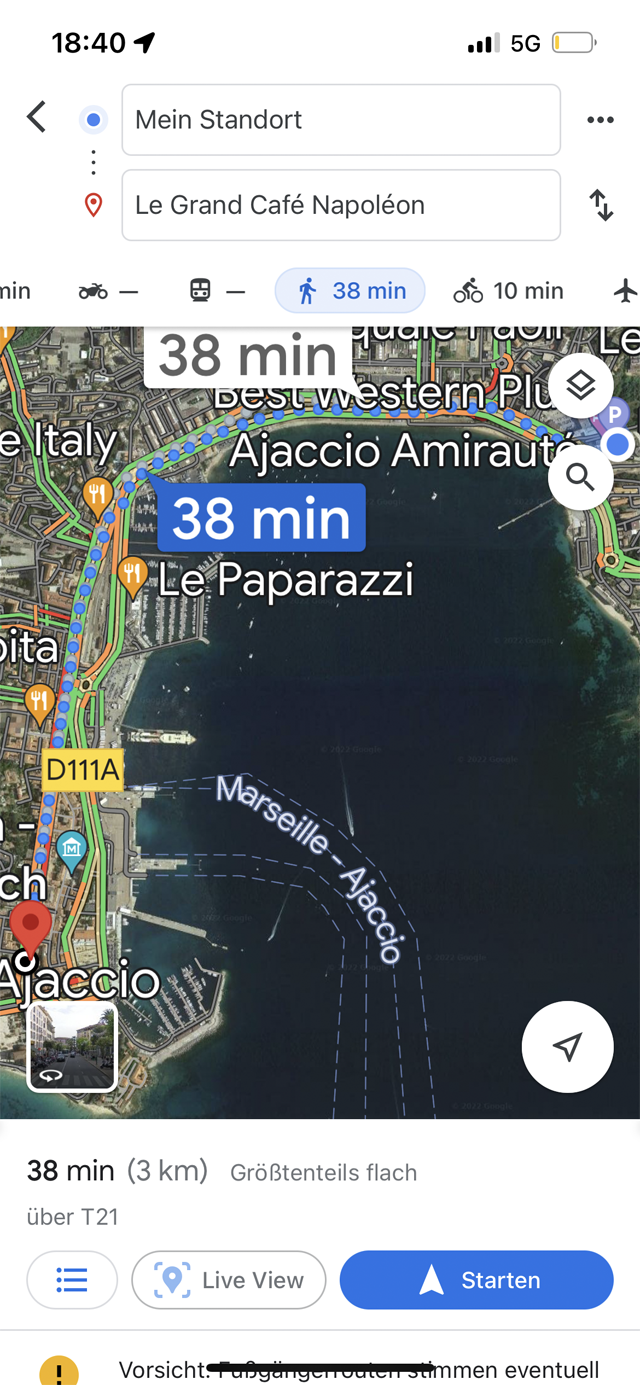Select the walking 38 min mode
The image size is (640, 1385).
pos(350,291)
